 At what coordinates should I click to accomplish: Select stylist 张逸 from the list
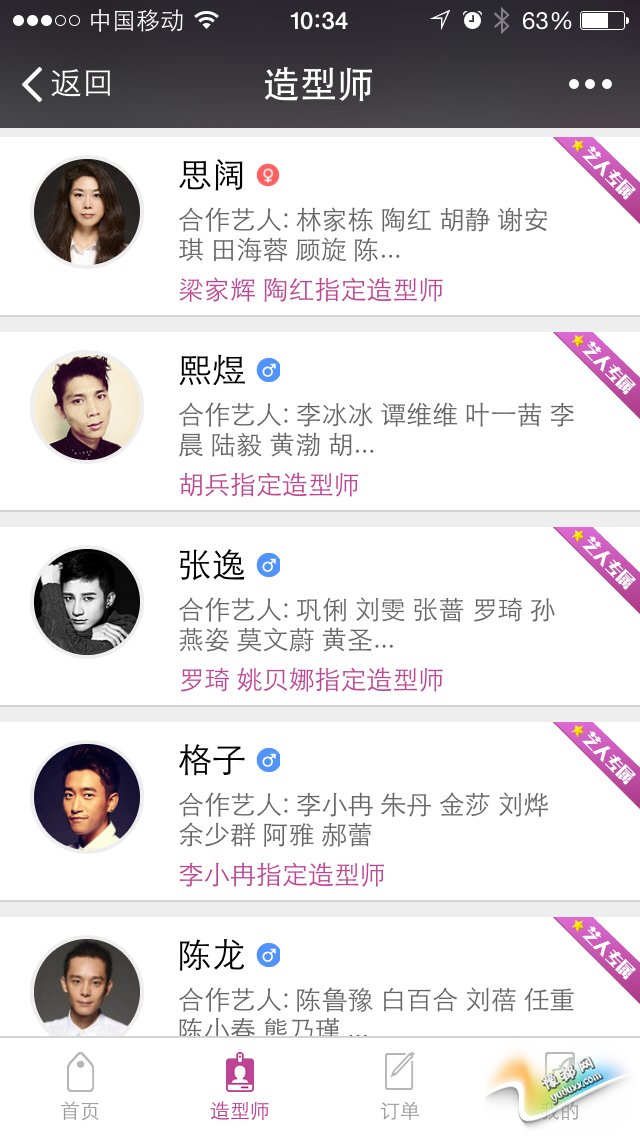click(320, 616)
